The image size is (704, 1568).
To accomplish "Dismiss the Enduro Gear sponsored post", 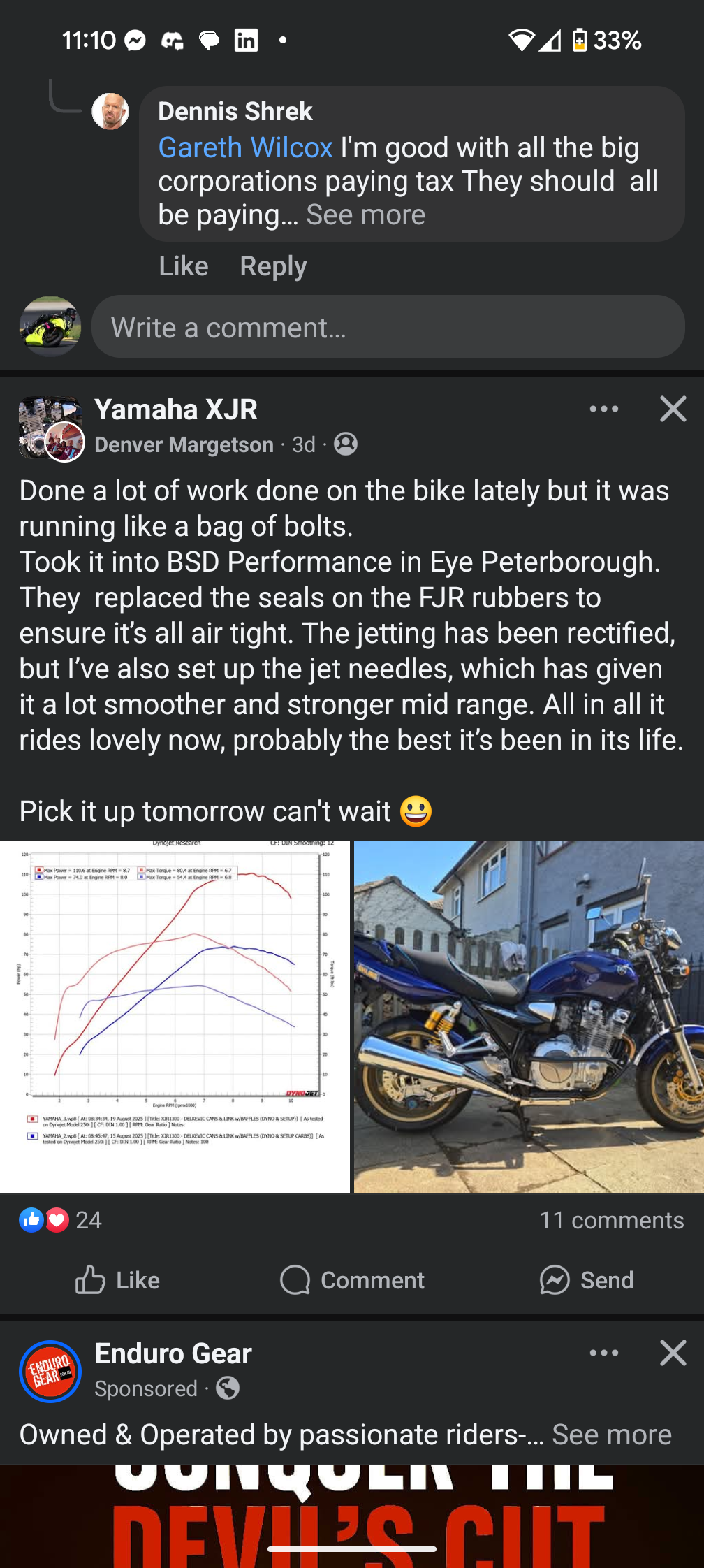I will pyautogui.click(x=673, y=1353).
